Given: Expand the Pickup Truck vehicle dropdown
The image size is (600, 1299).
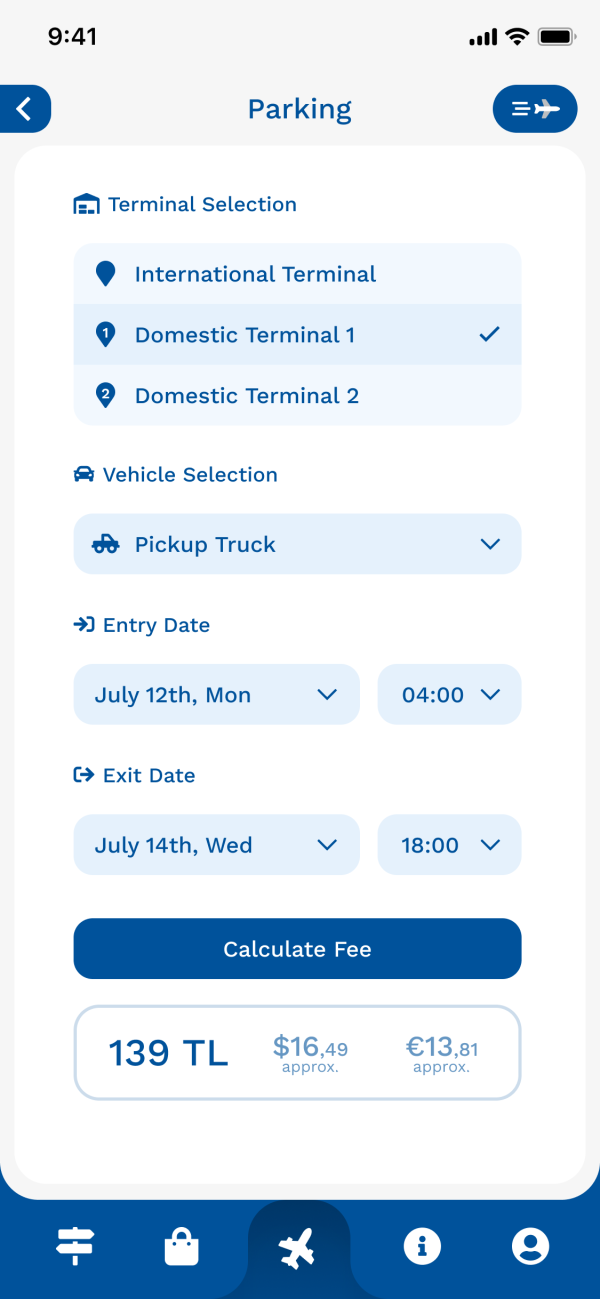Looking at the screenshot, I should coord(297,544).
